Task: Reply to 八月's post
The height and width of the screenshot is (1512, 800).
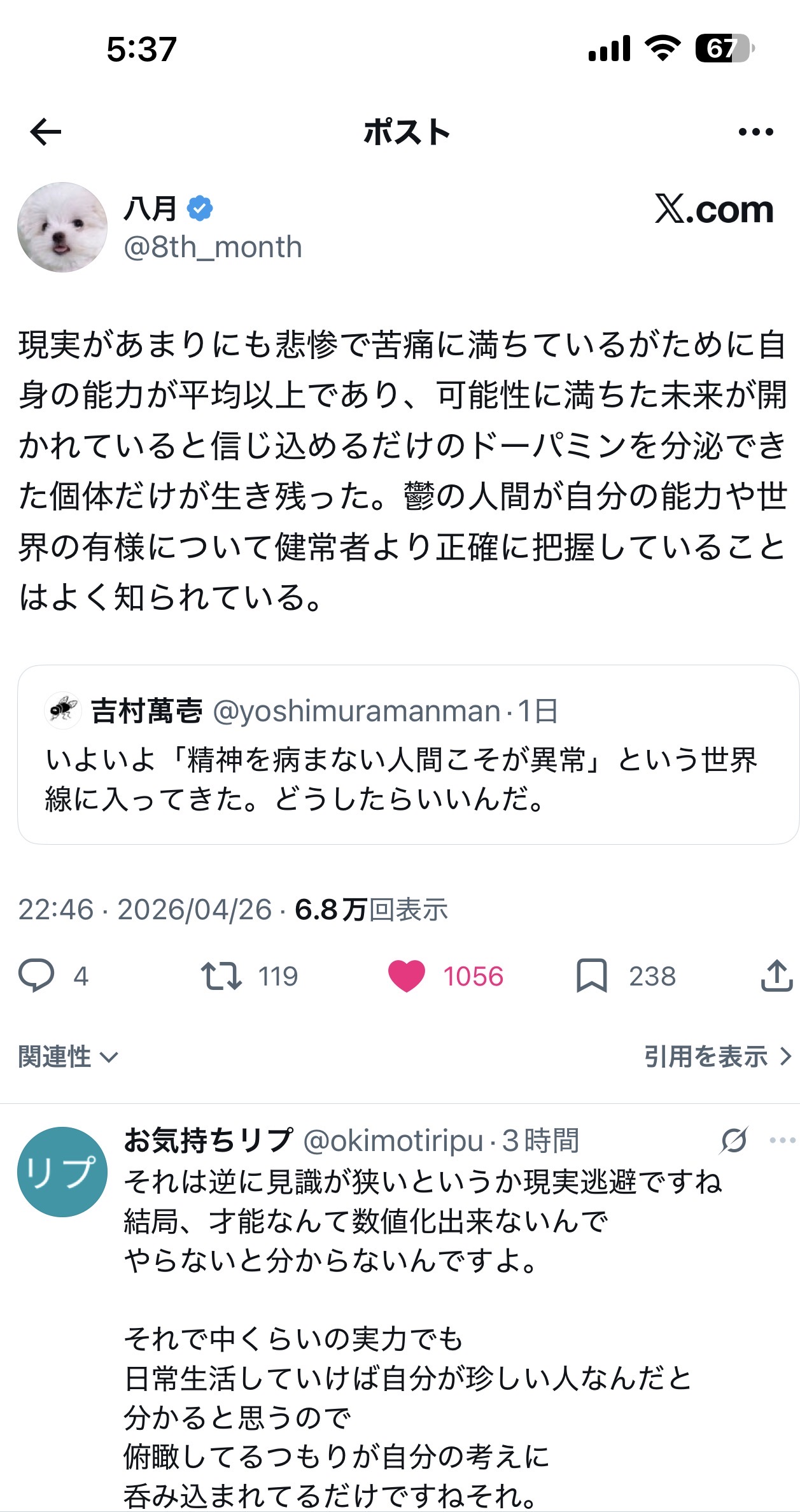Action: (36, 976)
